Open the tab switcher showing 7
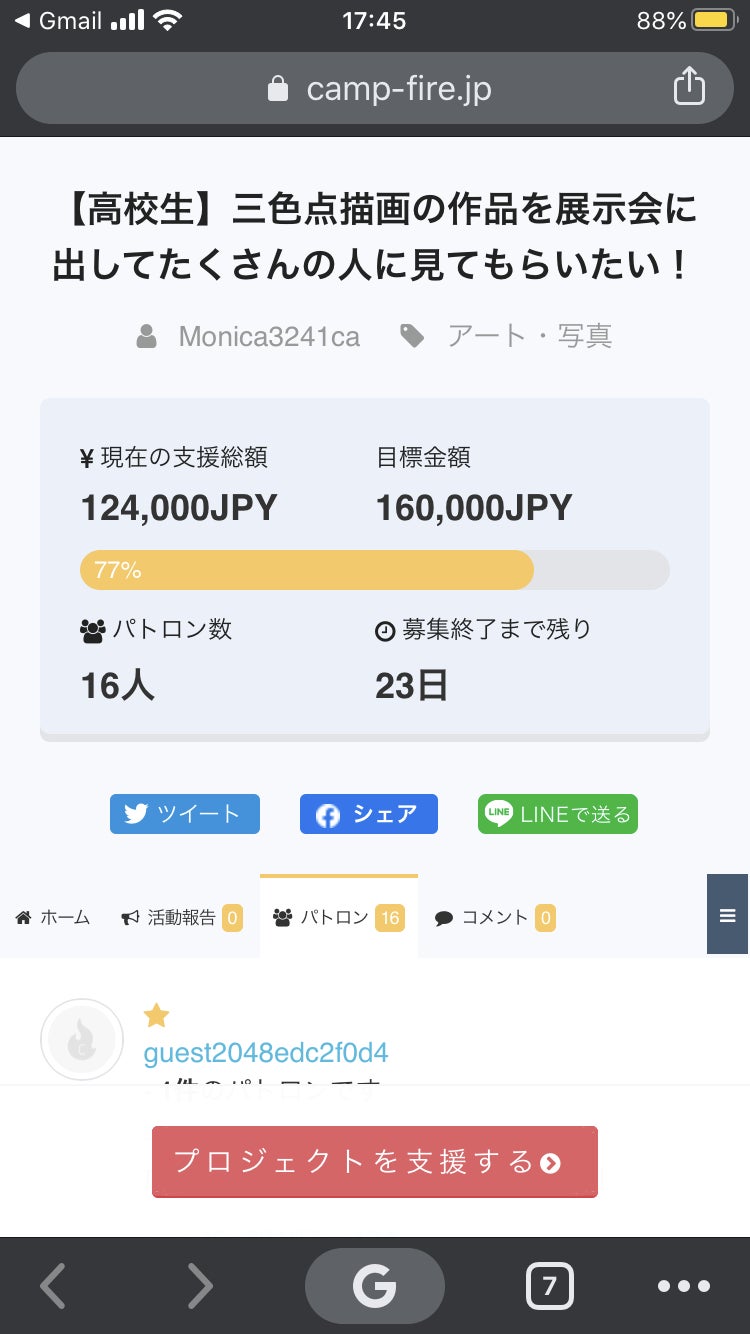750x1334 pixels. (x=549, y=1286)
